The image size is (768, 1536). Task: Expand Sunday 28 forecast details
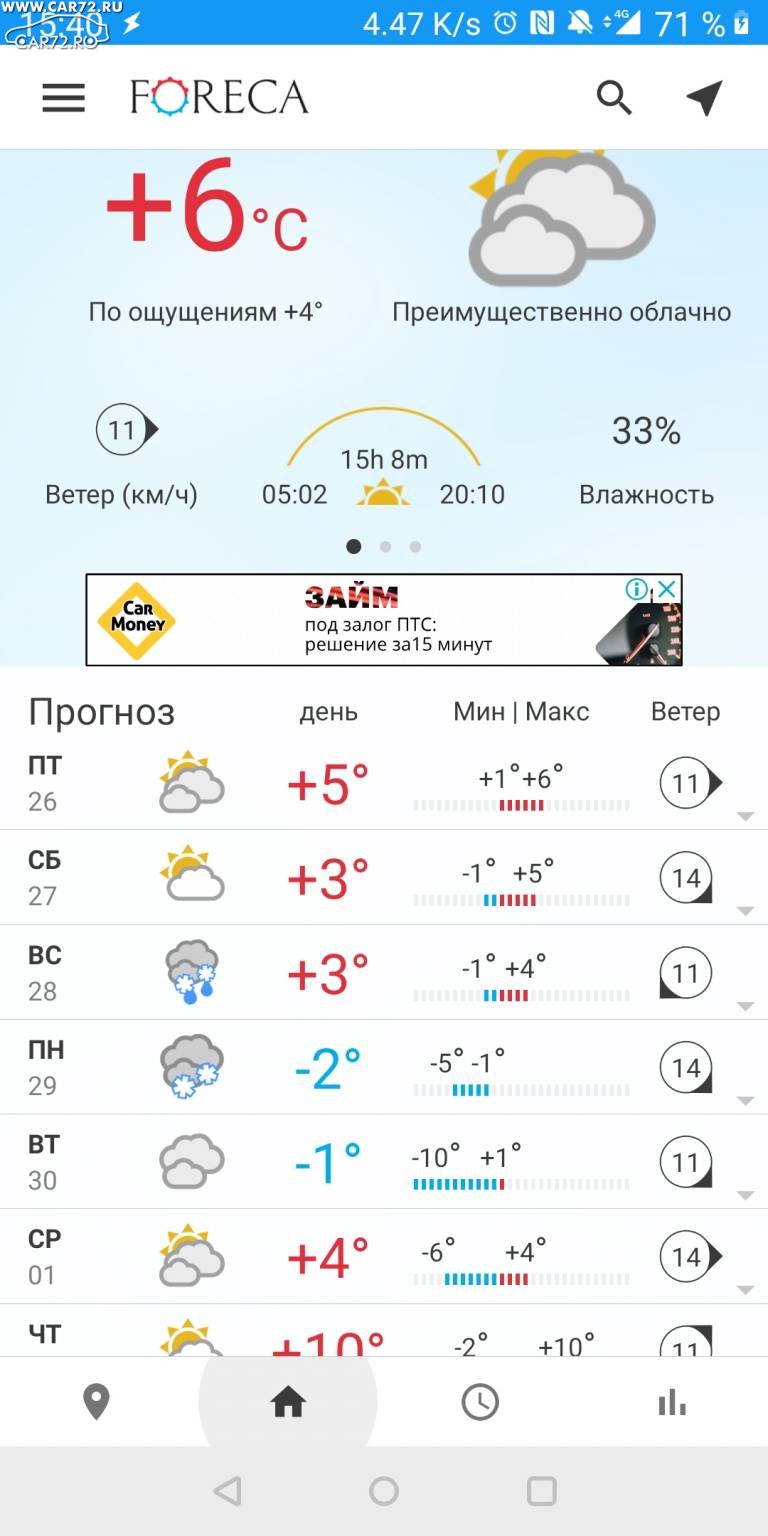pyautogui.click(x=384, y=972)
